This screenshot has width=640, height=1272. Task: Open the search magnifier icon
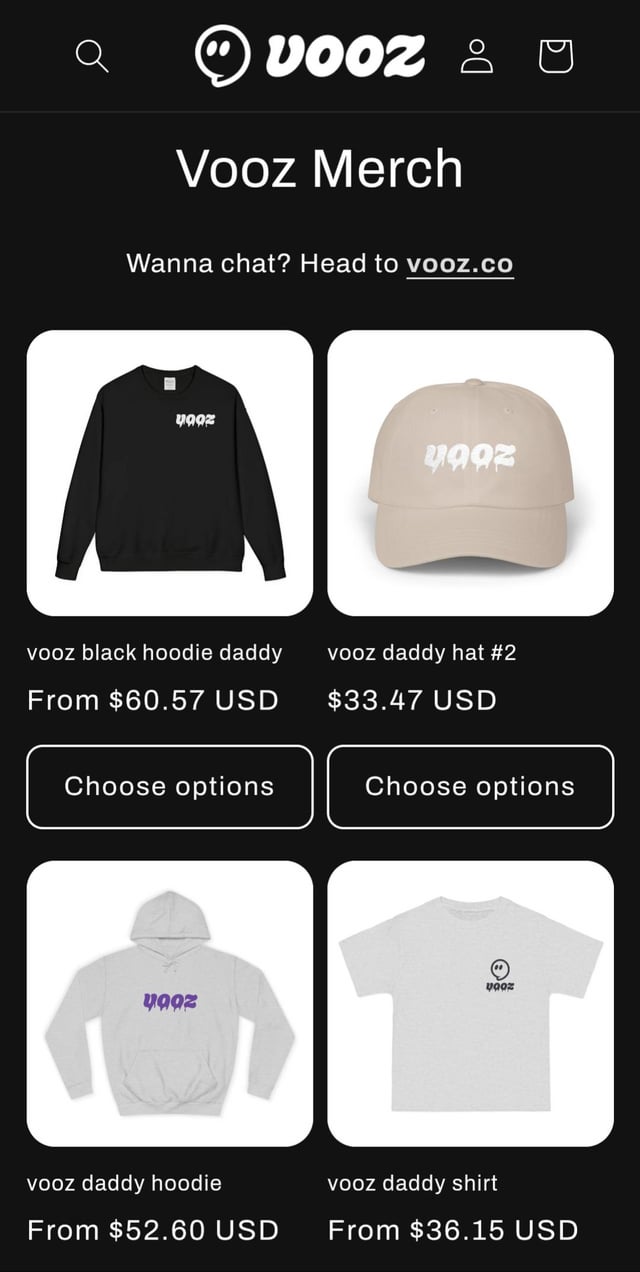click(92, 56)
